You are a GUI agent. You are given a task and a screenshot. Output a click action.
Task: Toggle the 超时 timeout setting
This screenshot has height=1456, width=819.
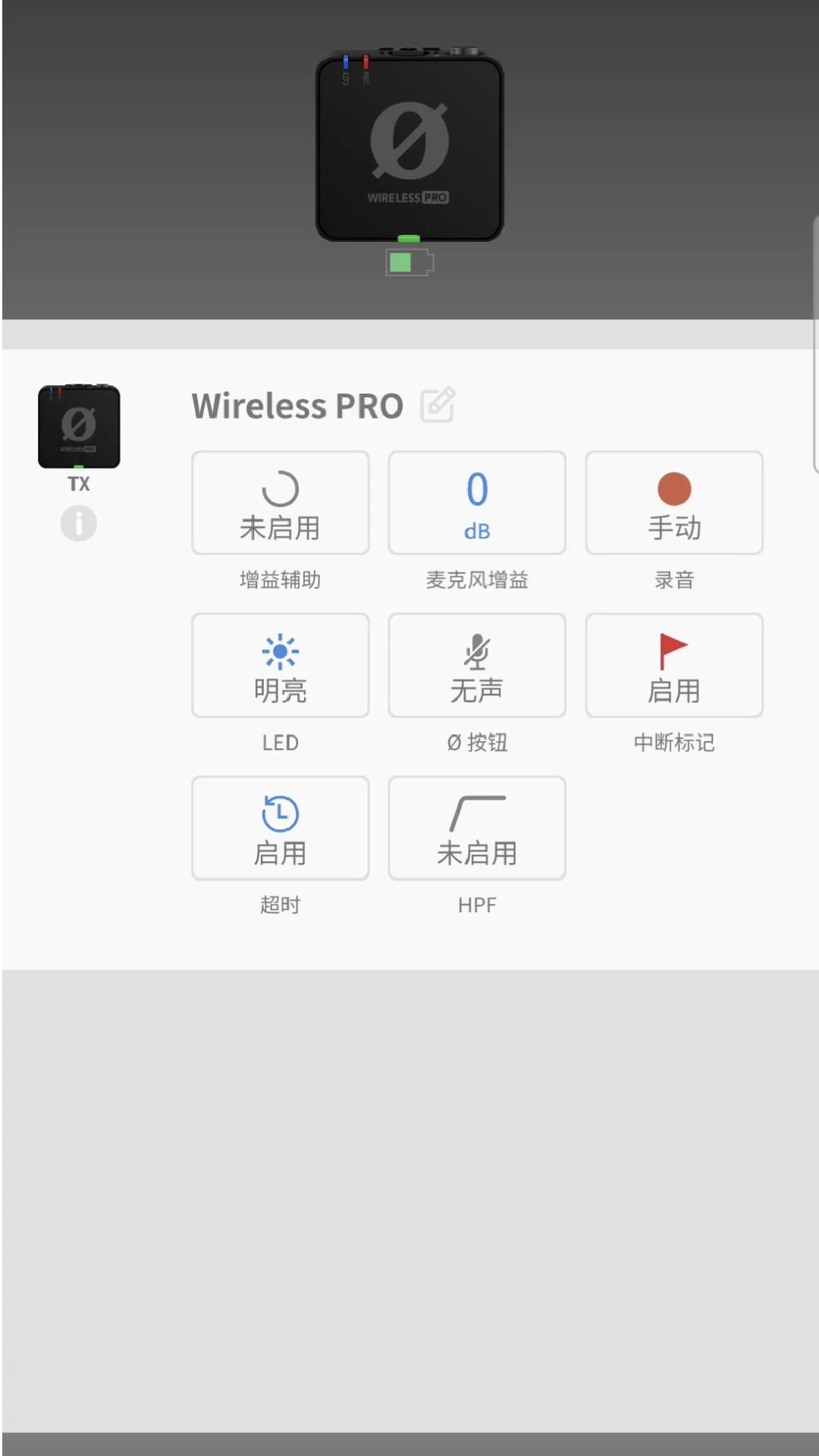[x=281, y=828]
